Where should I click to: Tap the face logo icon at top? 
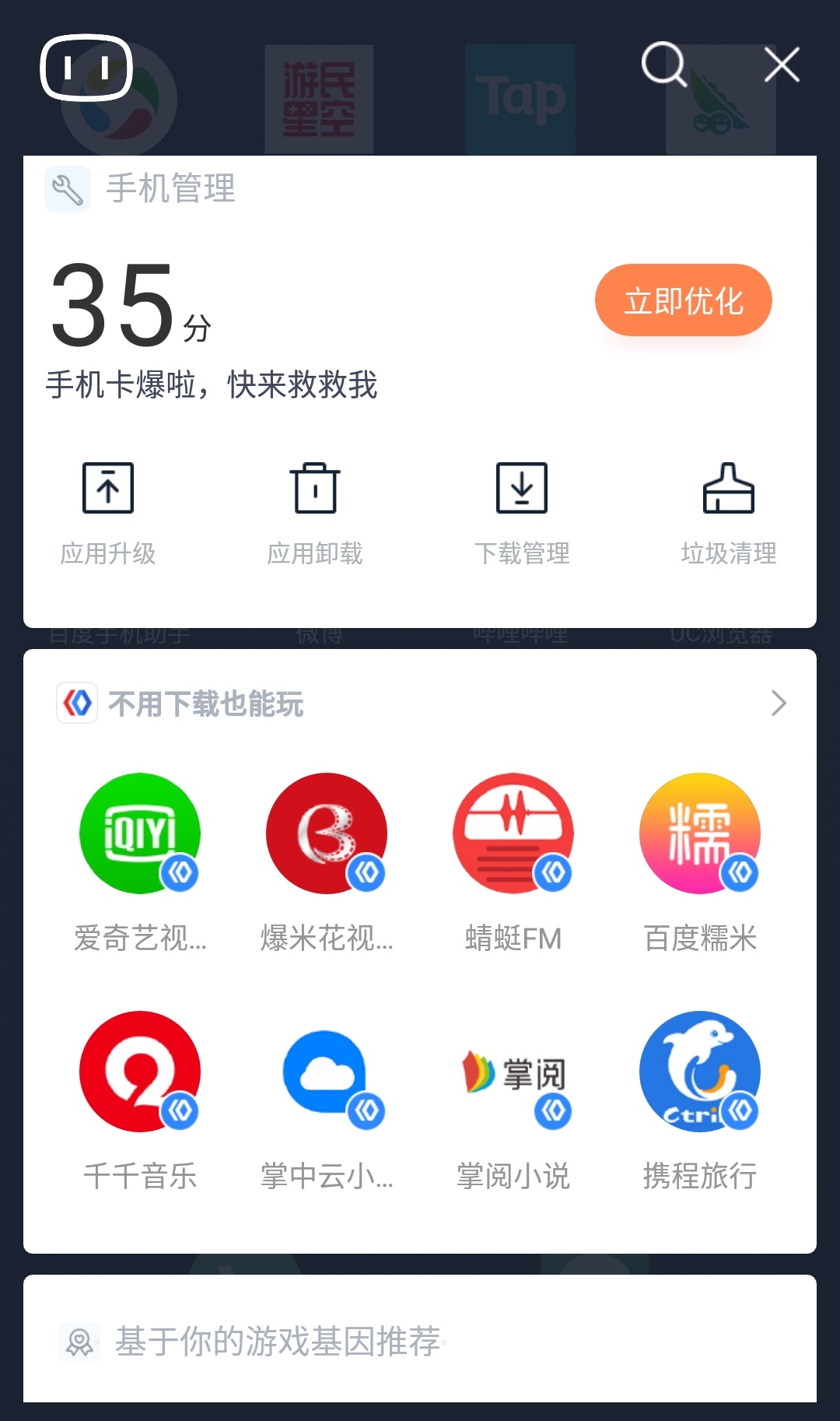coord(86,68)
